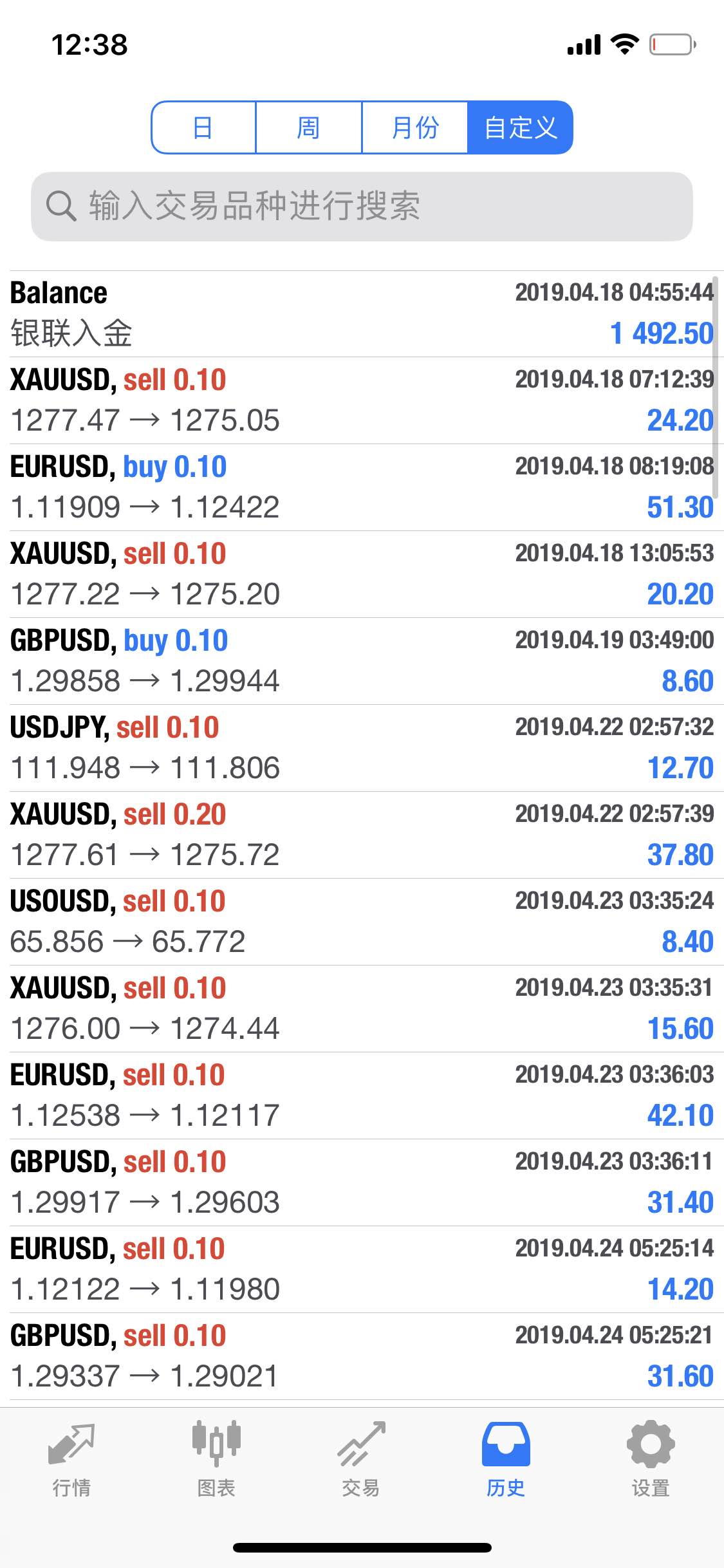724x1568 pixels.
Task: Switch to the 日 (day) period tab
Action: (x=203, y=127)
